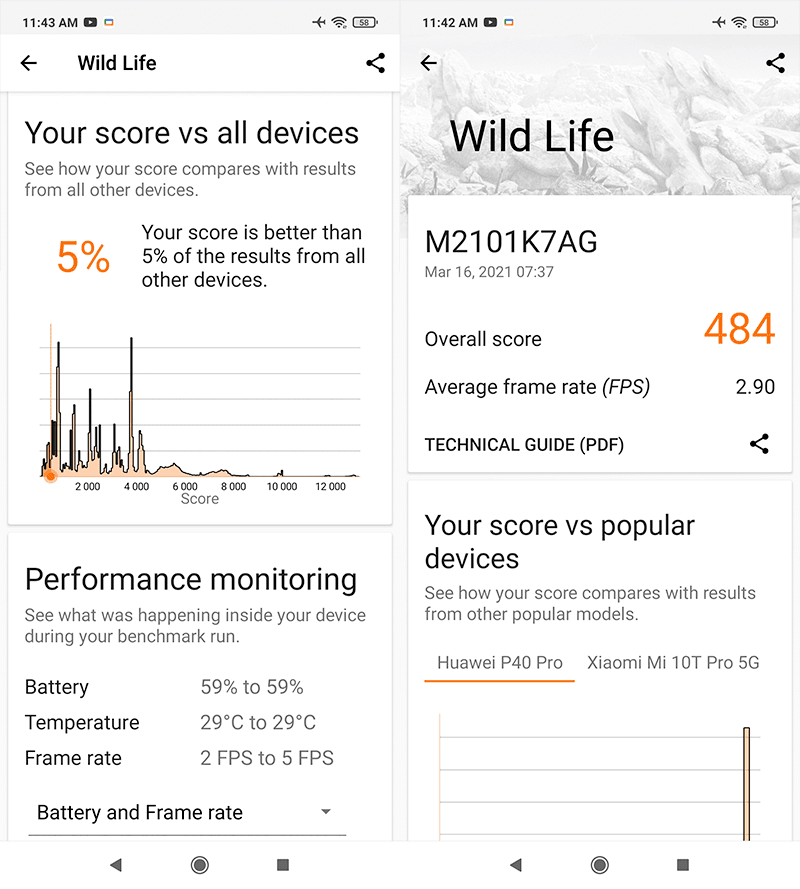
Task: Tap the back arrow on the M2101K7AG results screen
Action: [428, 62]
